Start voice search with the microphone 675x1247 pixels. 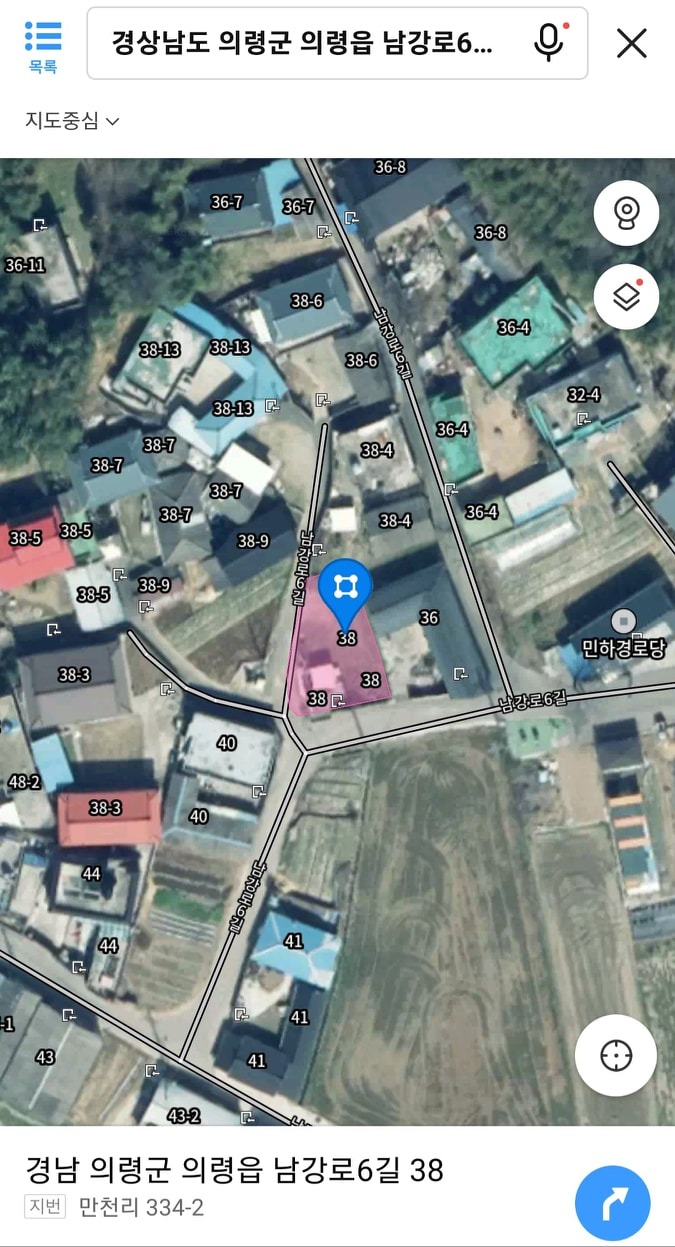pos(549,43)
